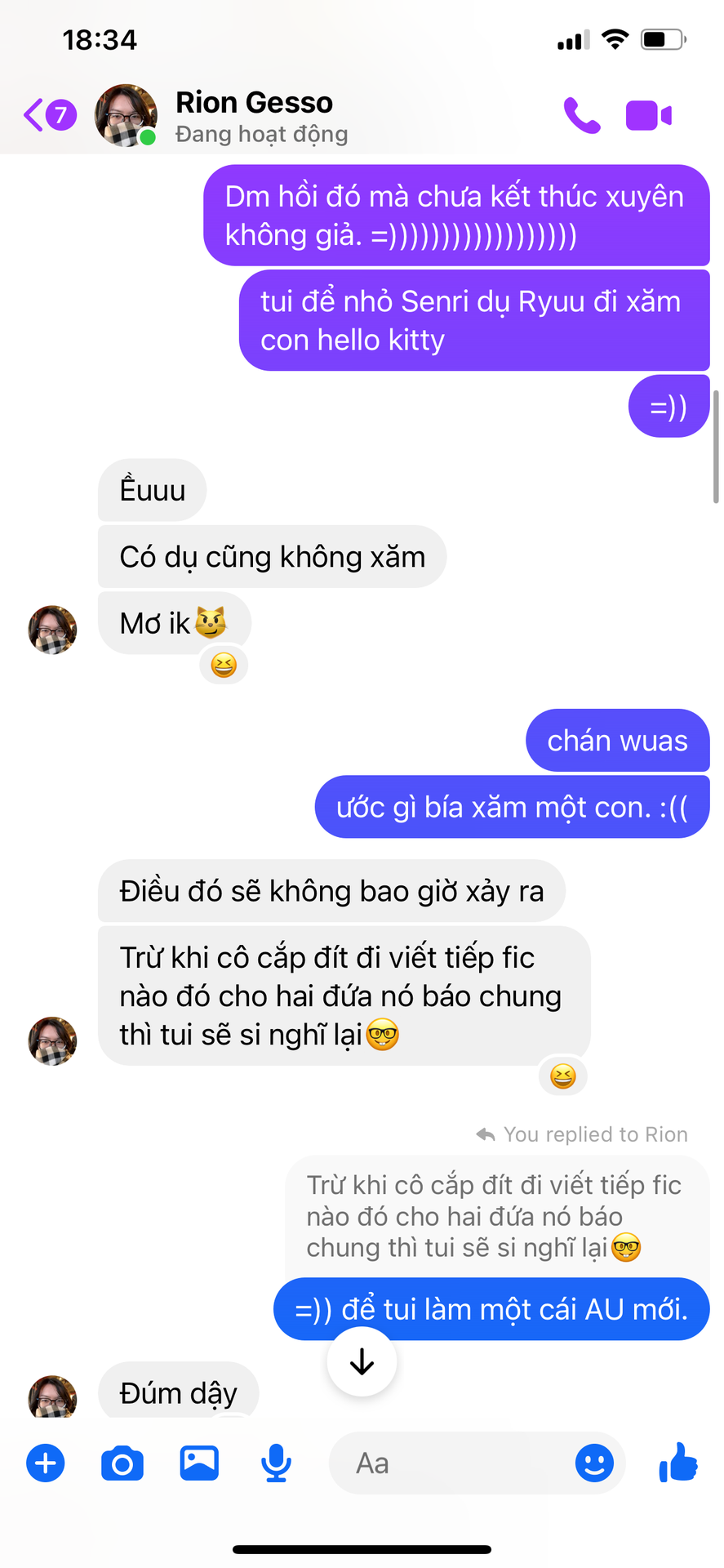Start a video call with Rion Gesso
The height and width of the screenshot is (1568, 724).
649,116
